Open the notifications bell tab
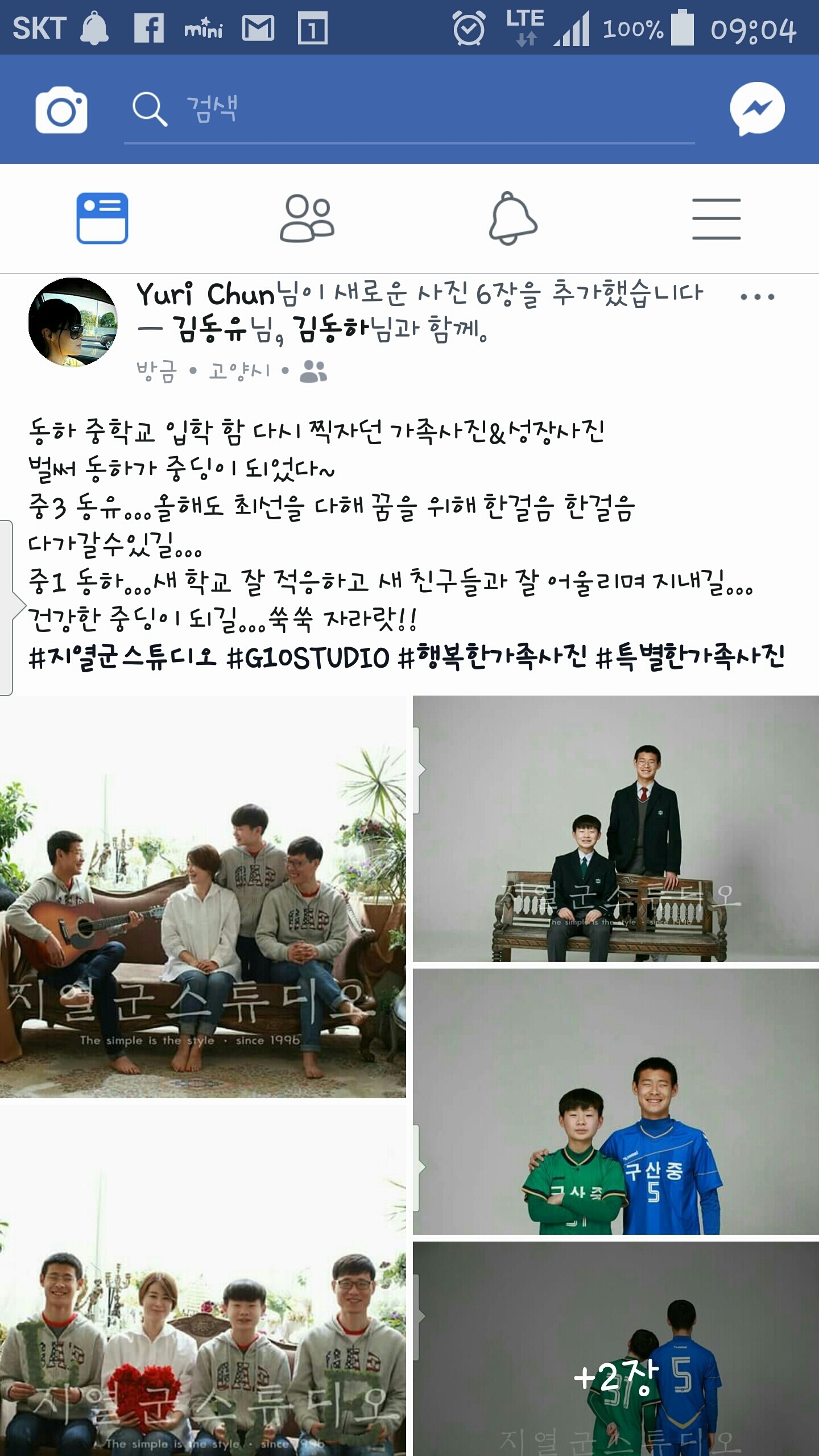 [x=512, y=218]
